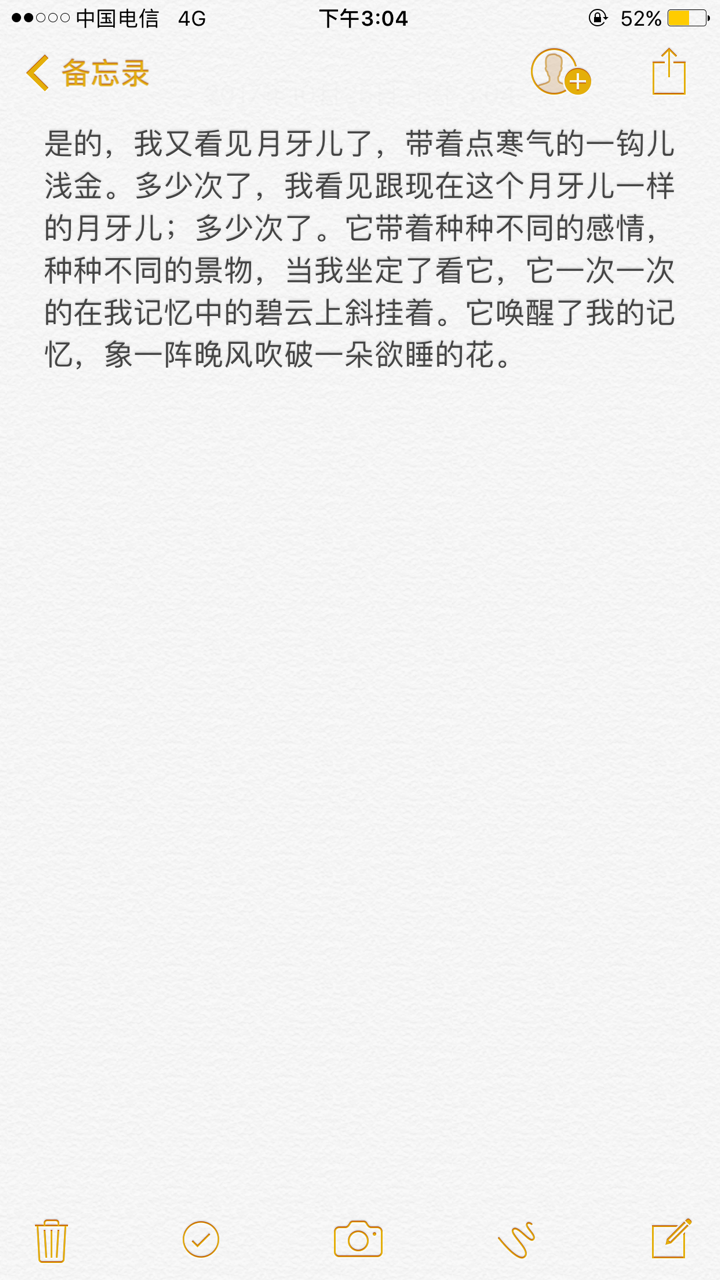Compose a new note

(x=672, y=1238)
